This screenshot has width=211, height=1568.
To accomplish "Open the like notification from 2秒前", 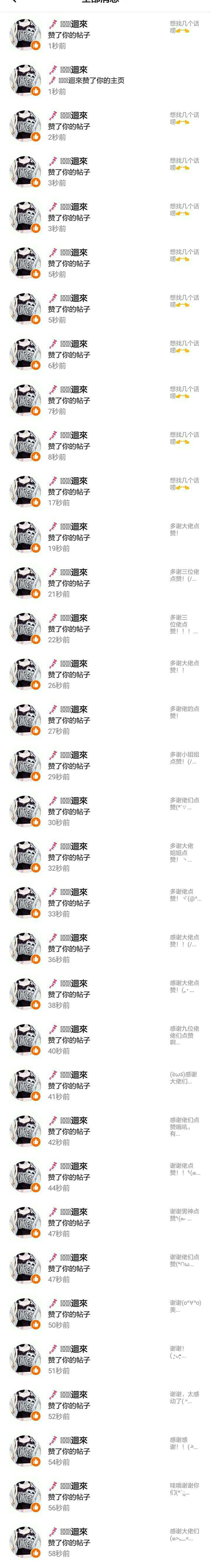I will tap(105, 126).
